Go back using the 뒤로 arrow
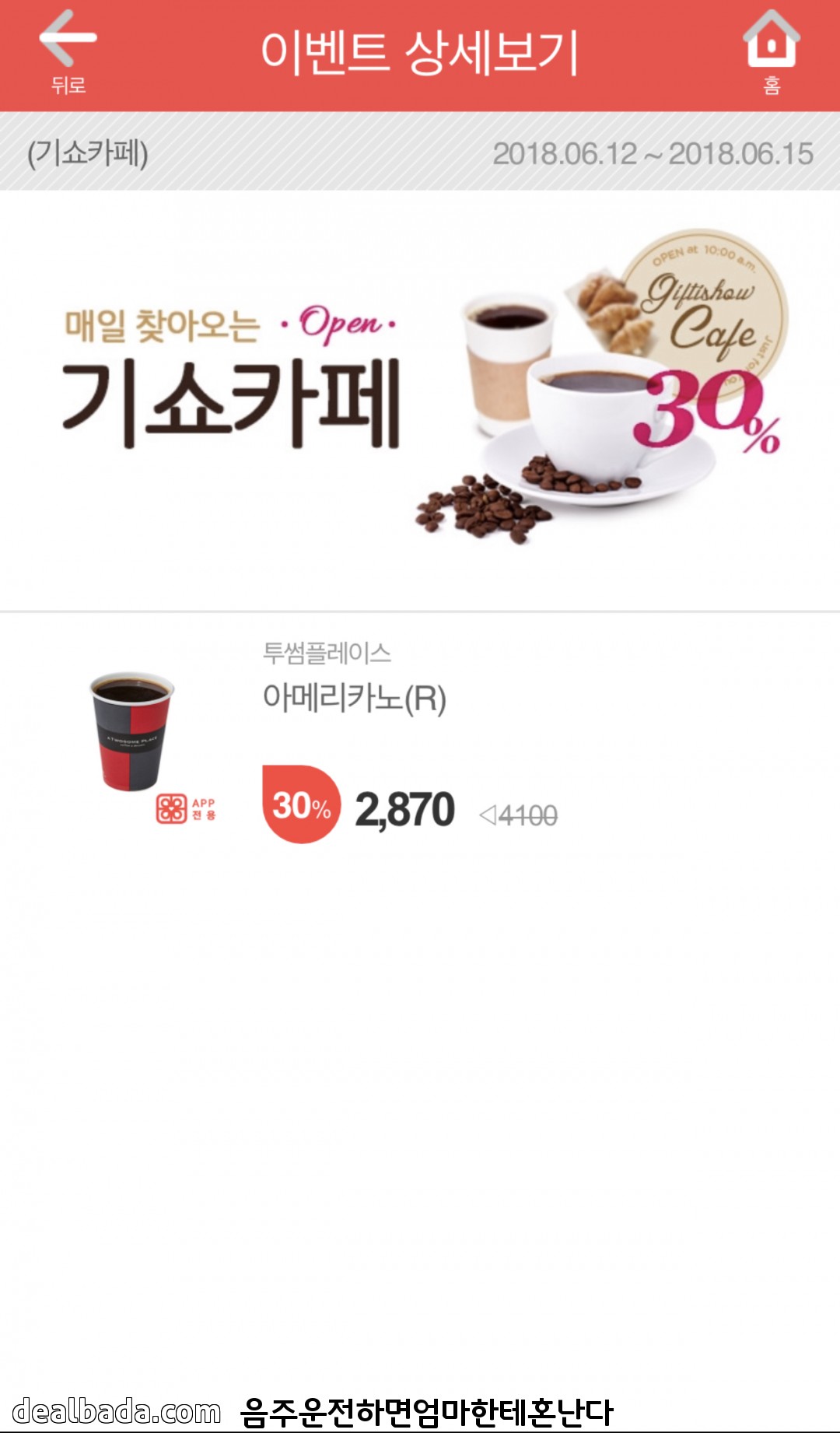This screenshot has width=840, height=1433. click(x=68, y=51)
